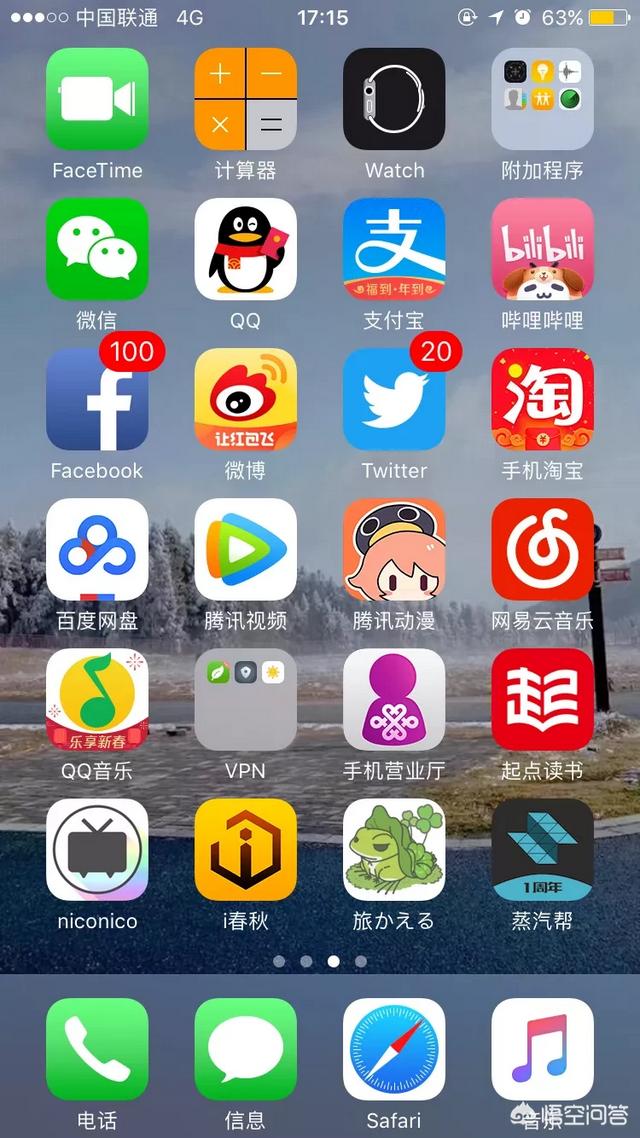Open 支付宝 Alipay

(394, 249)
